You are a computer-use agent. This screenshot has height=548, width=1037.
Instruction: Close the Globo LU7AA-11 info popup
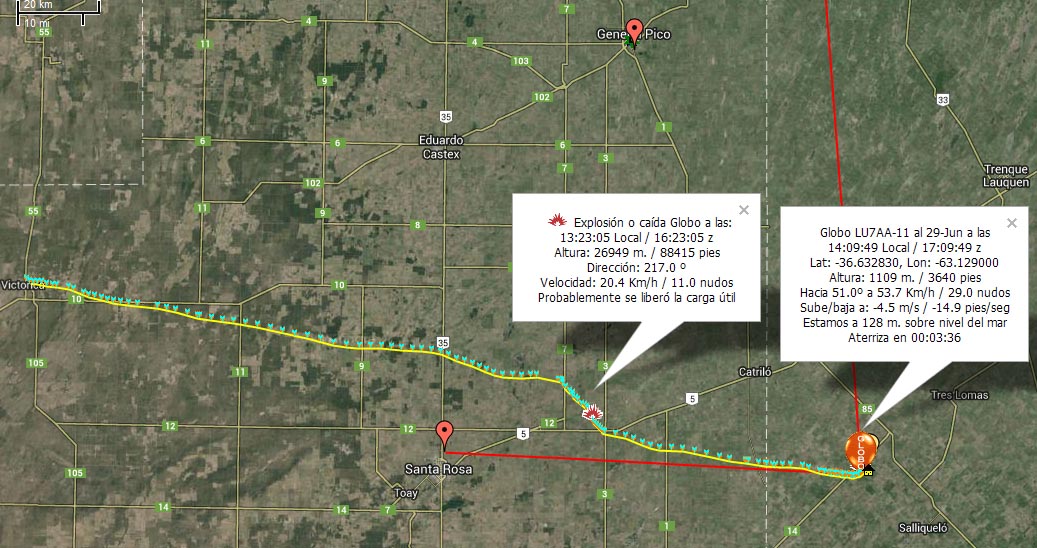1012,224
